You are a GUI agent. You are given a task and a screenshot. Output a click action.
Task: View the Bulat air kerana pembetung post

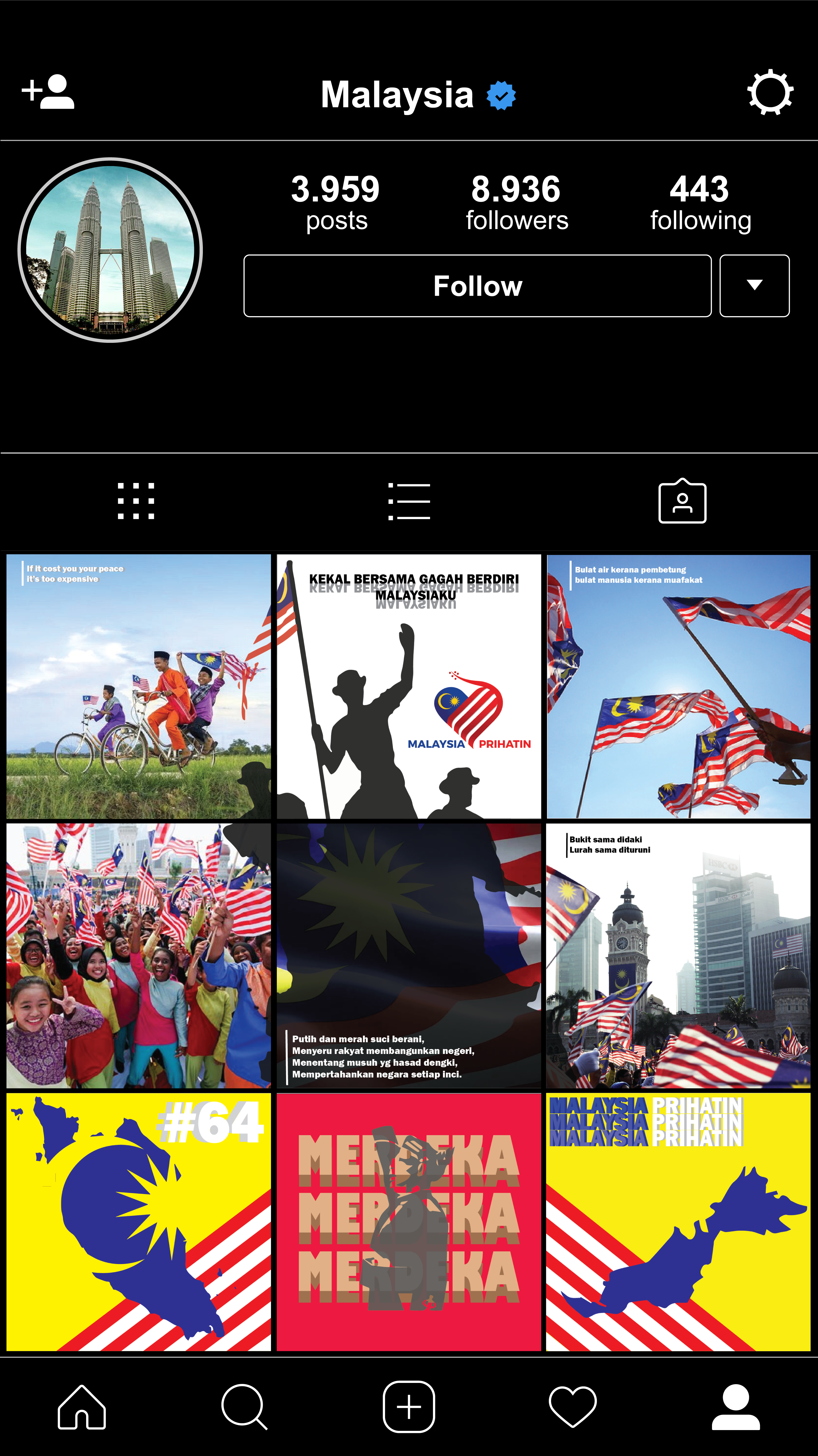pyautogui.click(x=678, y=686)
